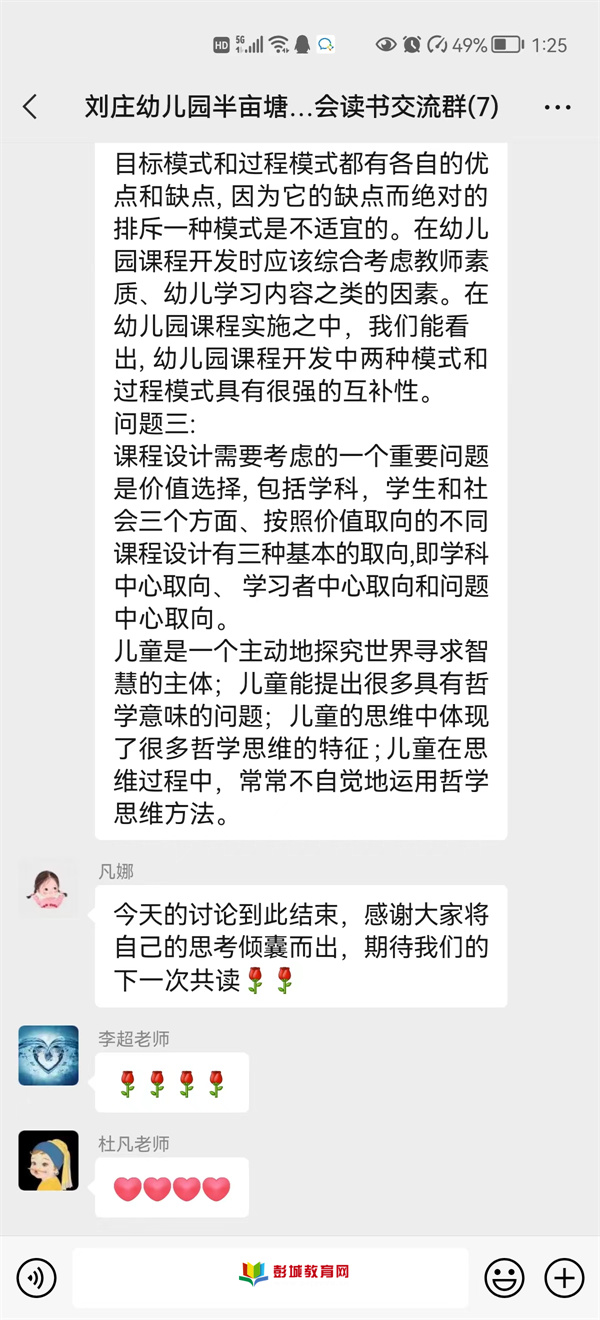Switch to voice message input
The width and height of the screenshot is (600, 1320).
(x=37, y=1277)
